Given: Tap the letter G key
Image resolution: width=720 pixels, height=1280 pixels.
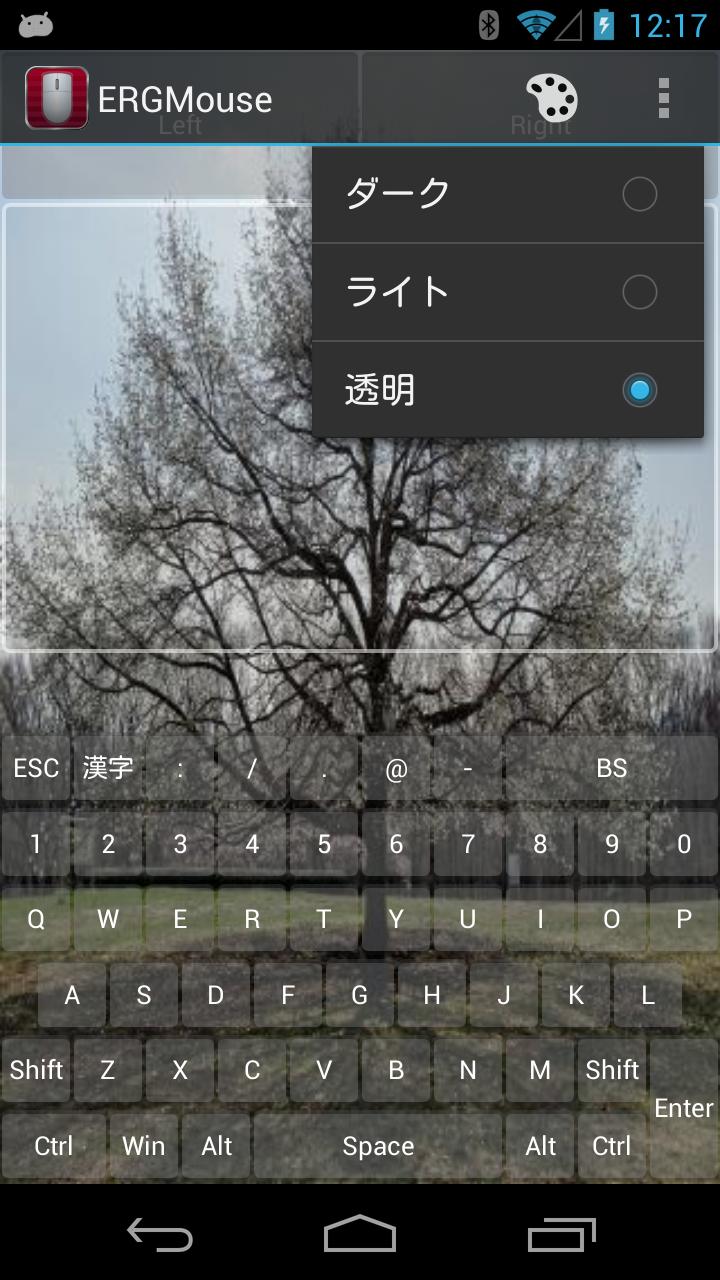Looking at the screenshot, I should pyautogui.click(x=360, y=995).
